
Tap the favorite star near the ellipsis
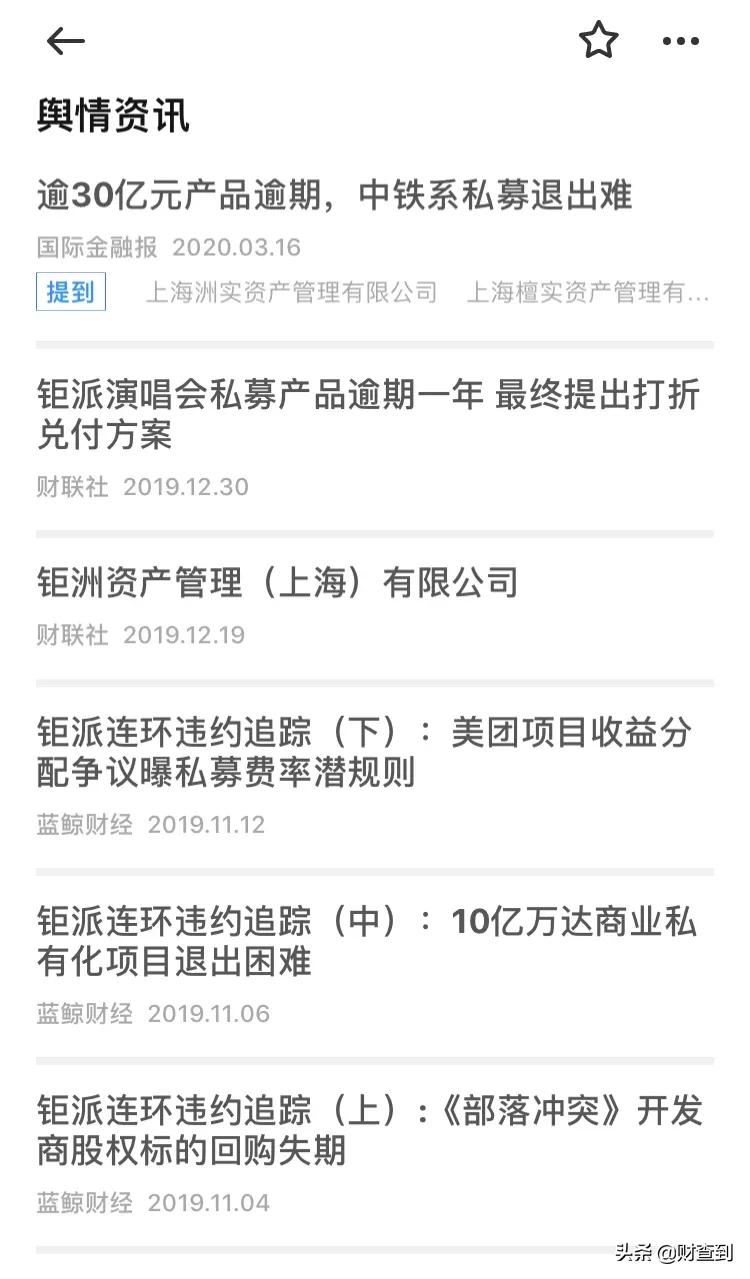pos(597,40)
